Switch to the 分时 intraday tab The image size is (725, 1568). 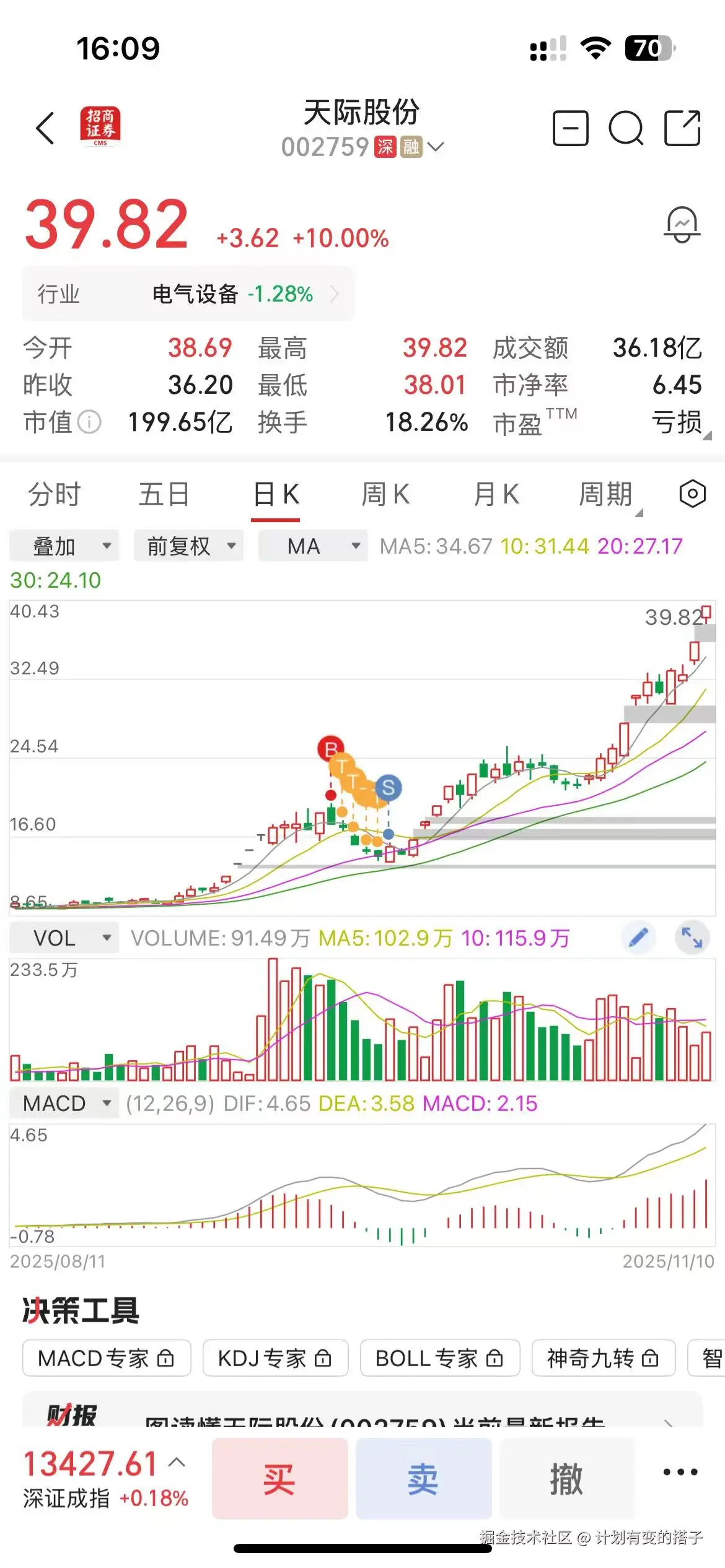tap(55, 494)
